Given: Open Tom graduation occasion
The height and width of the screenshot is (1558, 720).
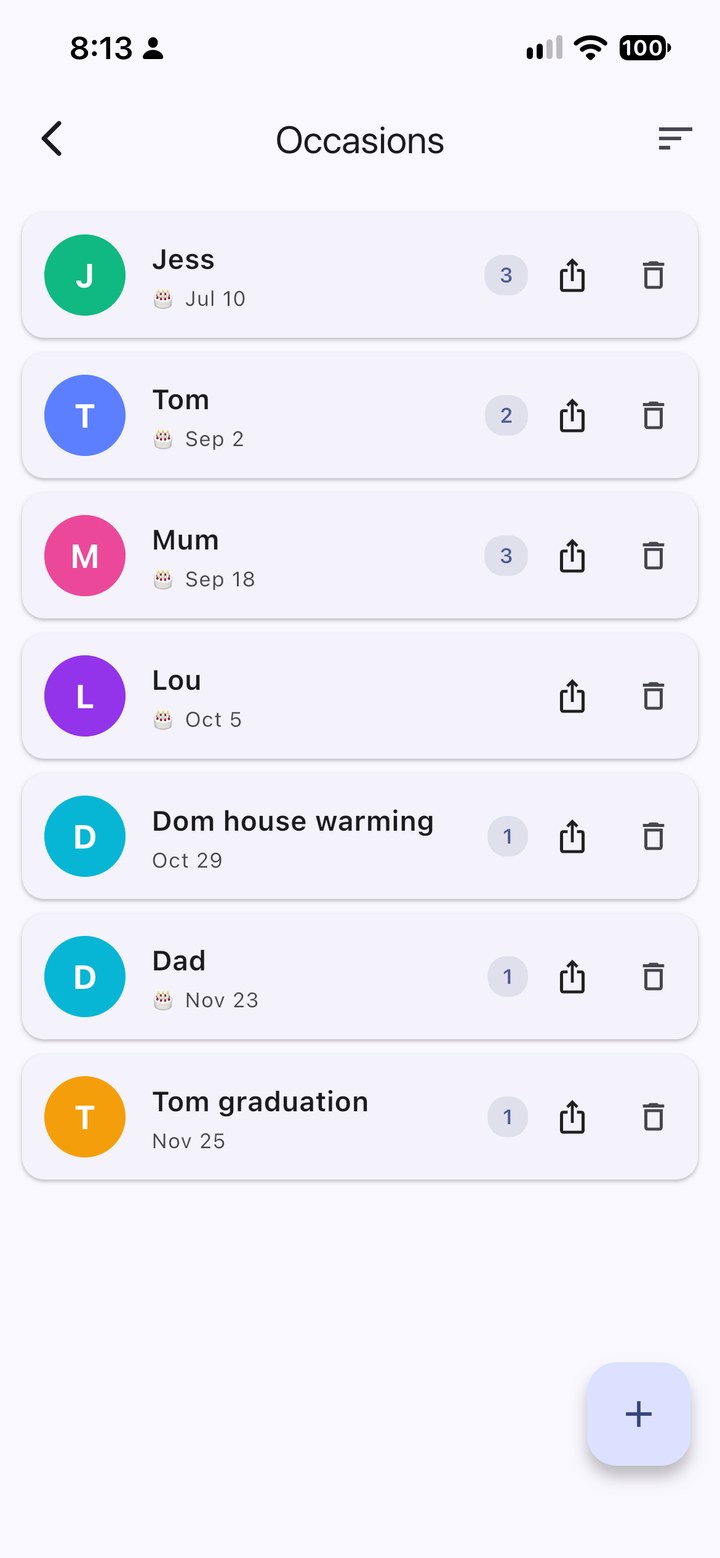Looking at the screenshot, I should (360, 1116).
